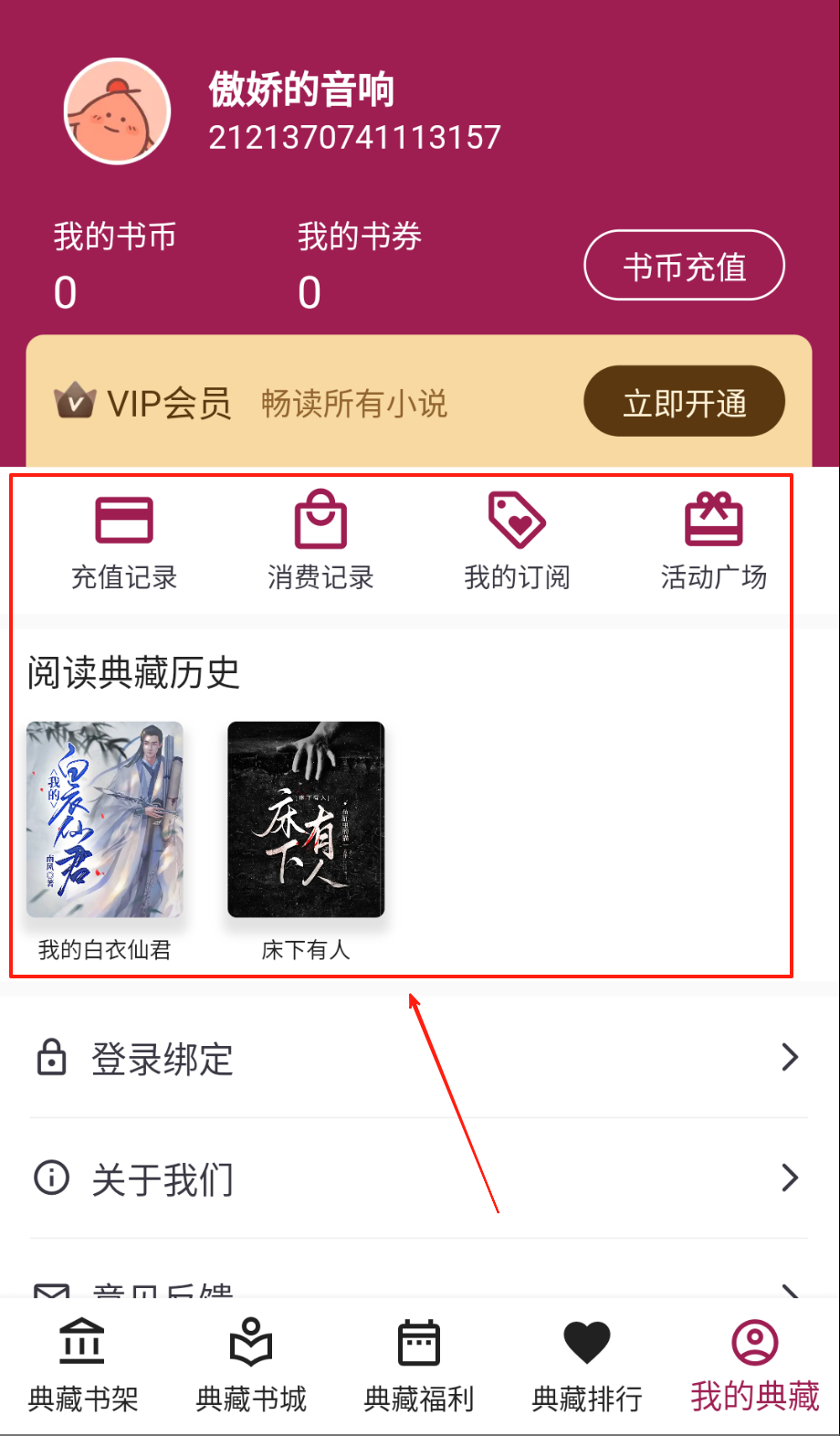
Task: Switch to 典藏书城 bookstore tab
Action: tap(251, 1365)
